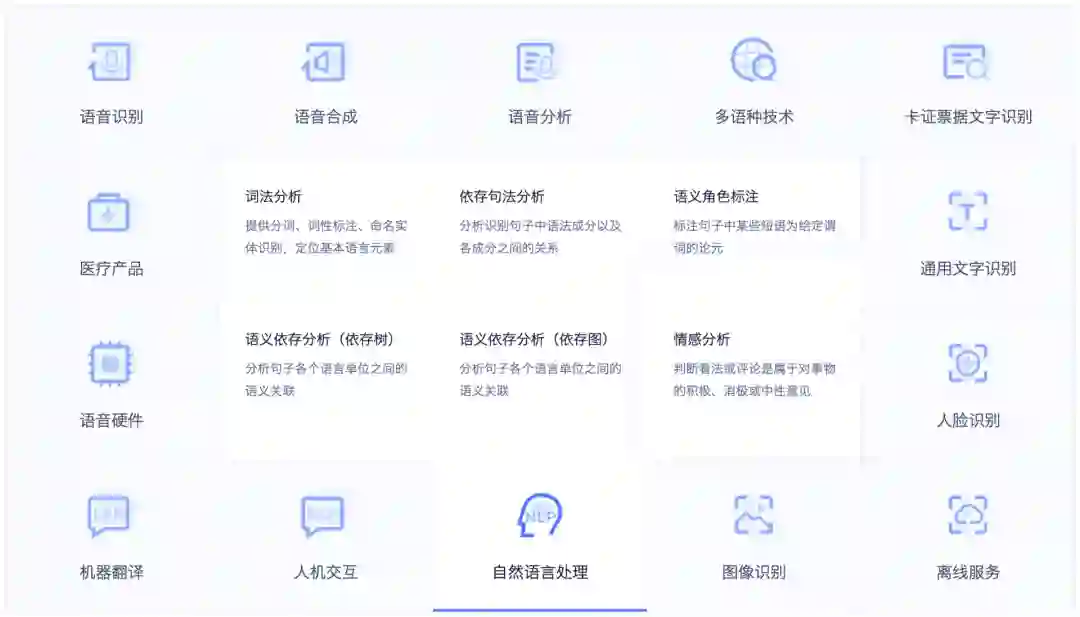Open the 语音分析 category
This screenshot has width=1080, height=617.
tap(539, 82)
